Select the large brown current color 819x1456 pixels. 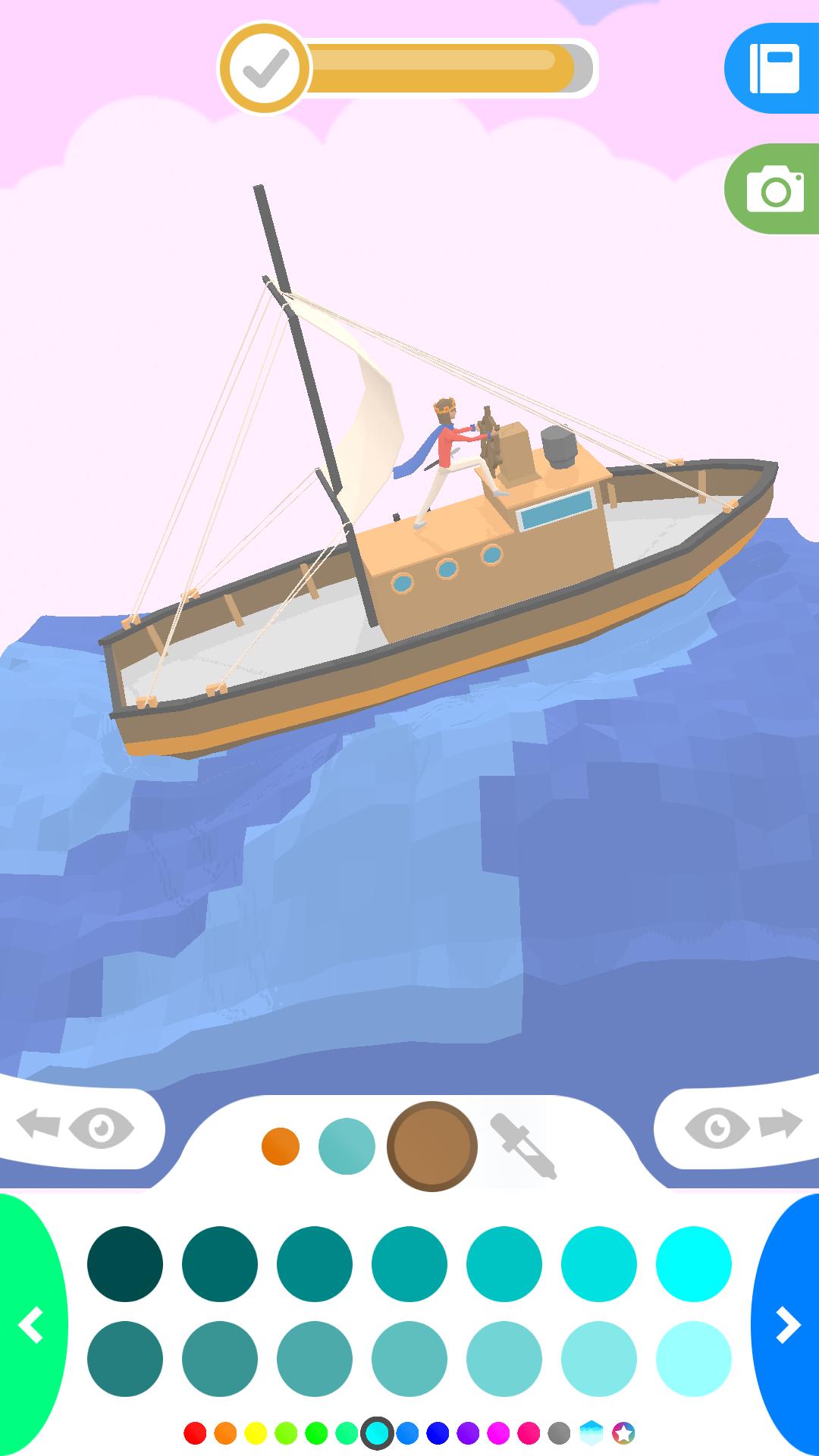point(432,1147)
